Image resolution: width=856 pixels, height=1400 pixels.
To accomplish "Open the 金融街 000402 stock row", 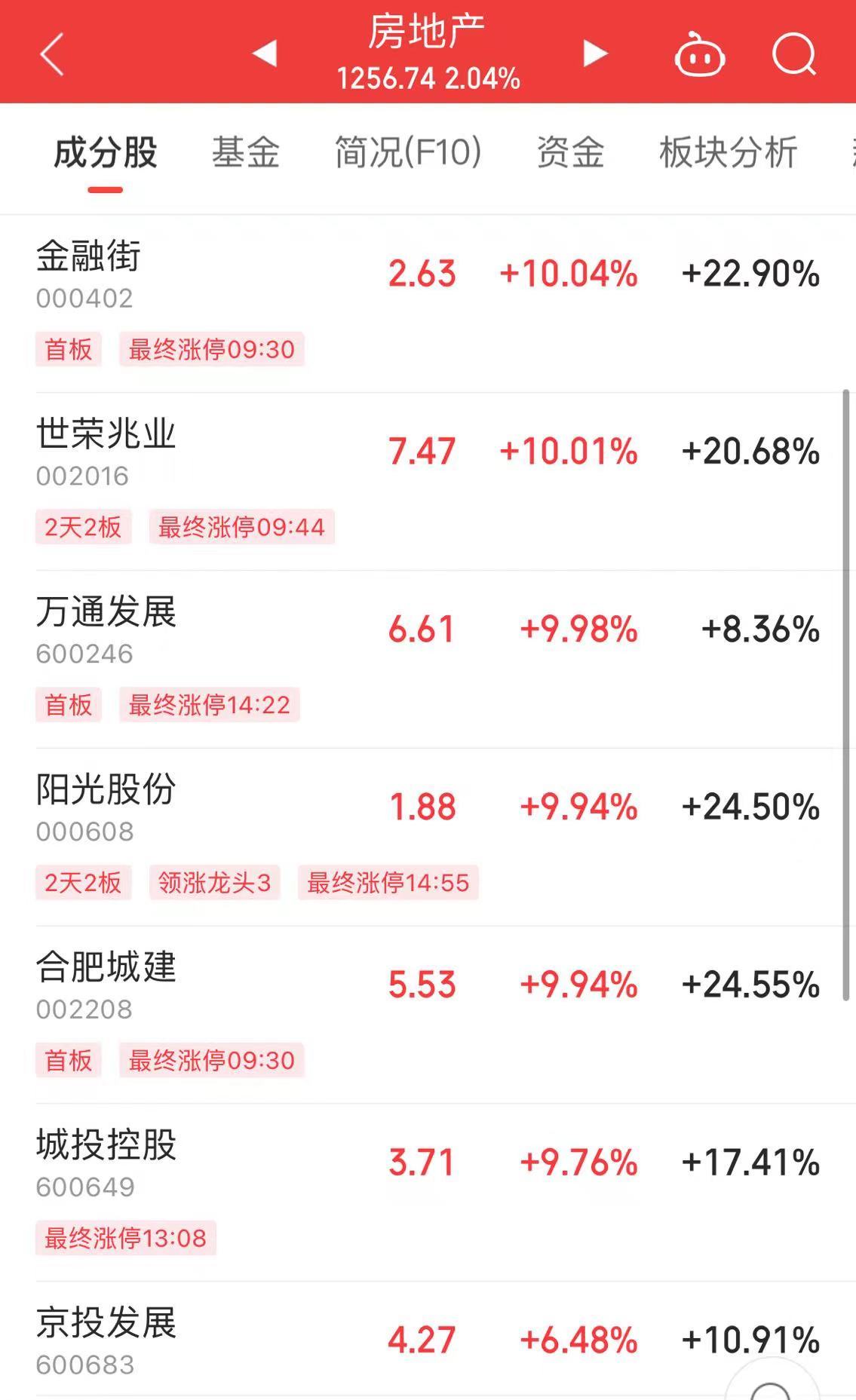I will tap(428, 304).
